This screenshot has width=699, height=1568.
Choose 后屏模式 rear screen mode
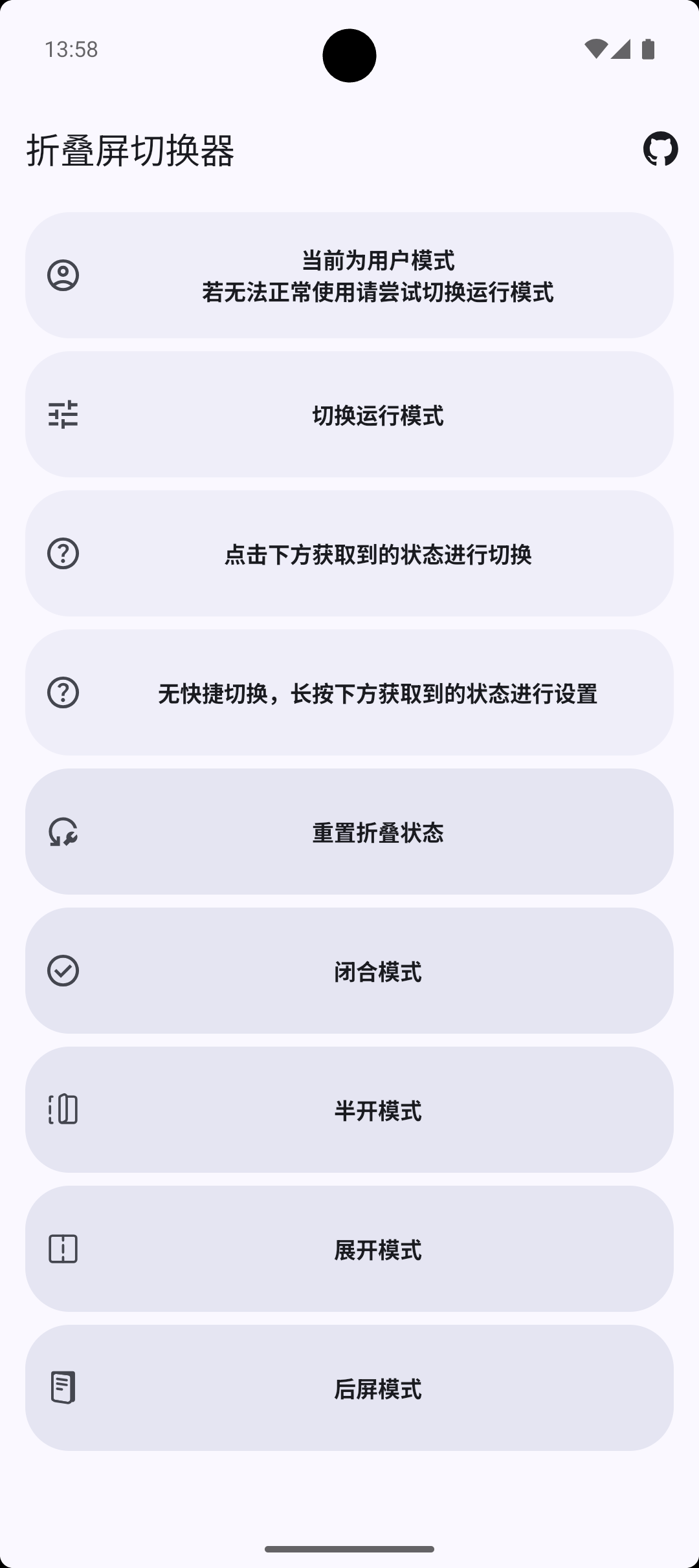[349, 1388]
